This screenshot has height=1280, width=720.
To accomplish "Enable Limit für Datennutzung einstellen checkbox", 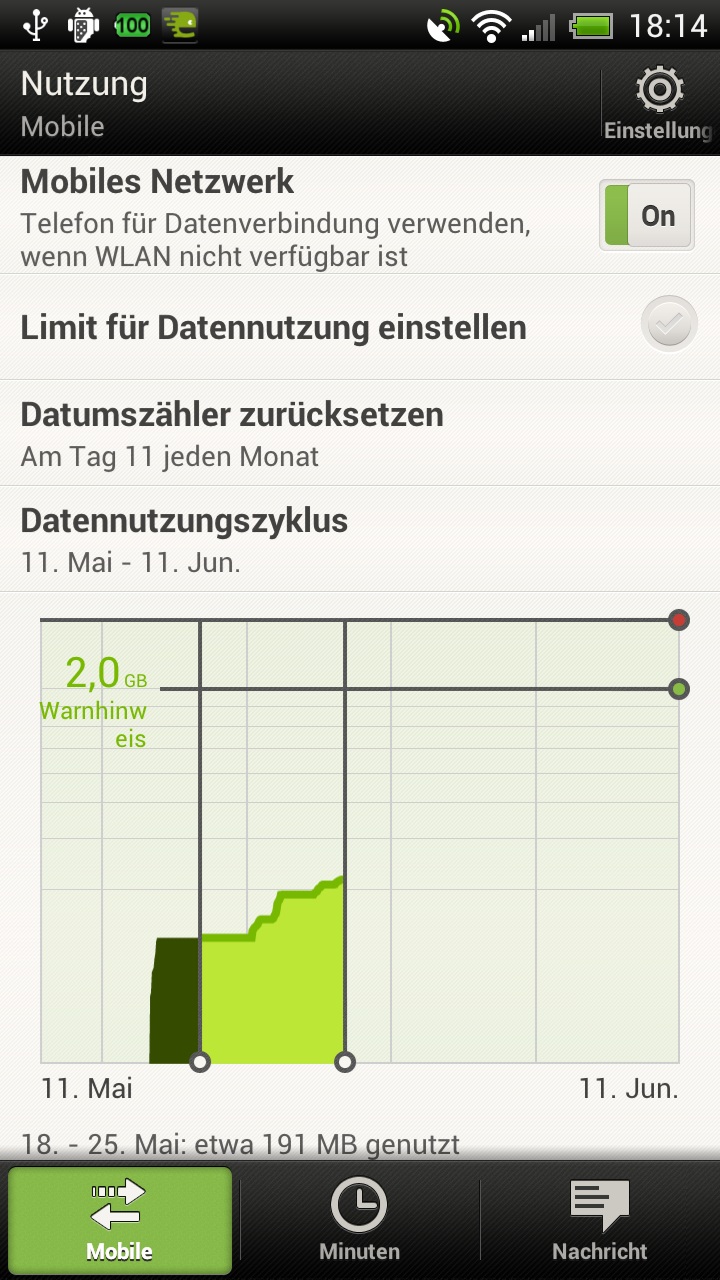I will point(668,325).
